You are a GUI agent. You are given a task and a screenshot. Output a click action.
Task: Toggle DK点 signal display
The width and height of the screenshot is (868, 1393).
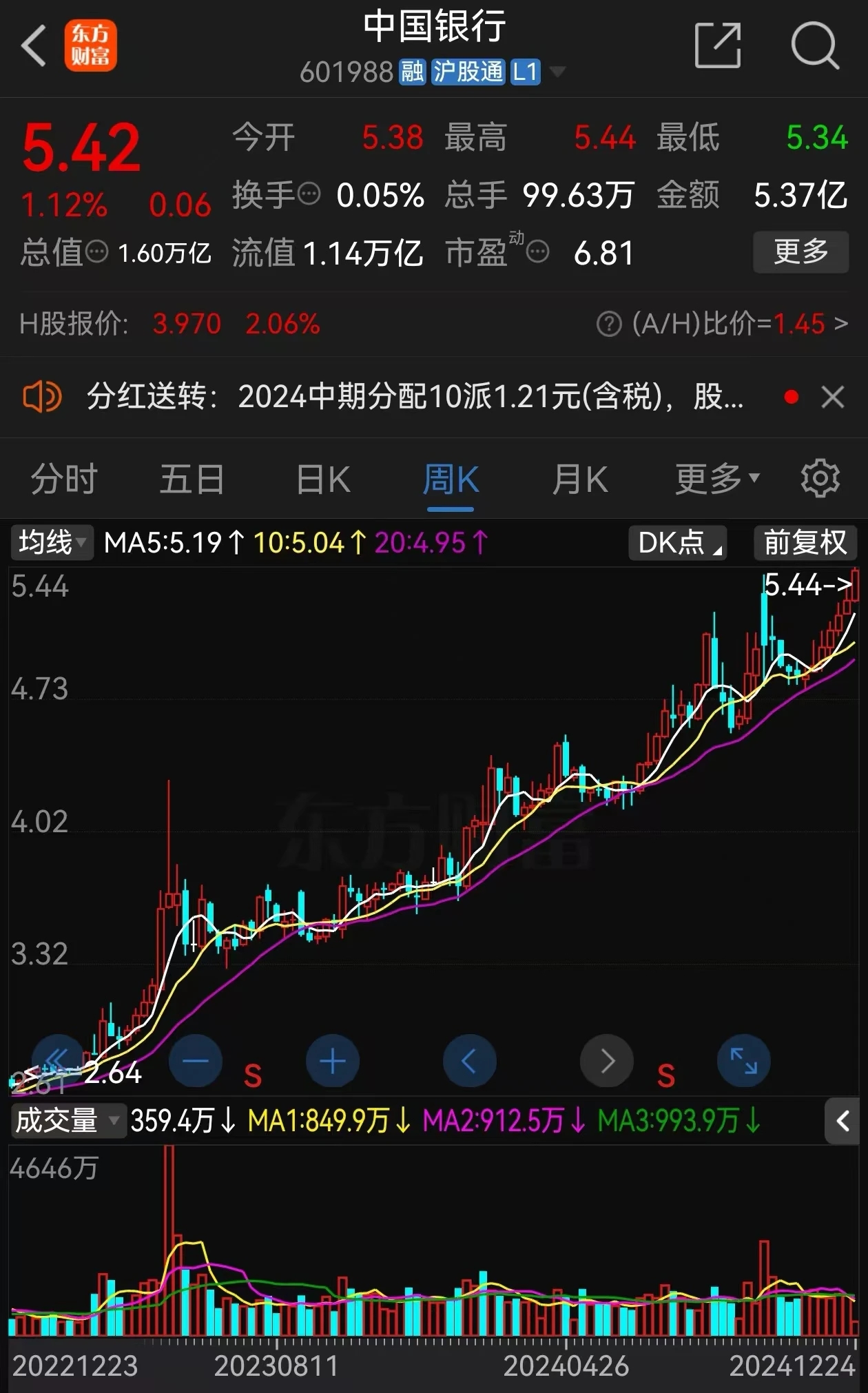pos(677,543)
